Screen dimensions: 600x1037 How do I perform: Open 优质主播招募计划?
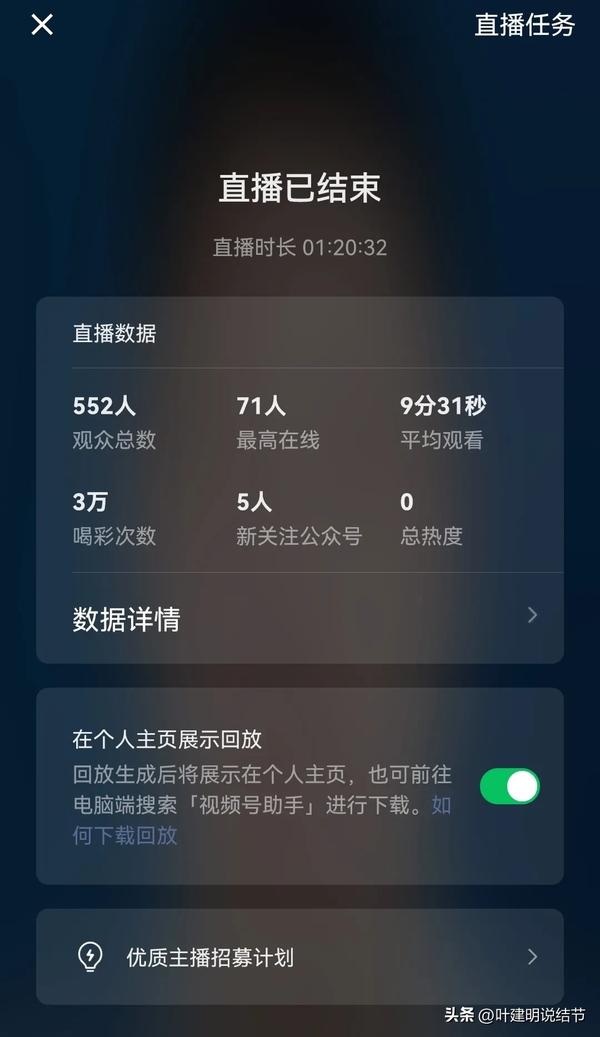click(x=300, y=957)
